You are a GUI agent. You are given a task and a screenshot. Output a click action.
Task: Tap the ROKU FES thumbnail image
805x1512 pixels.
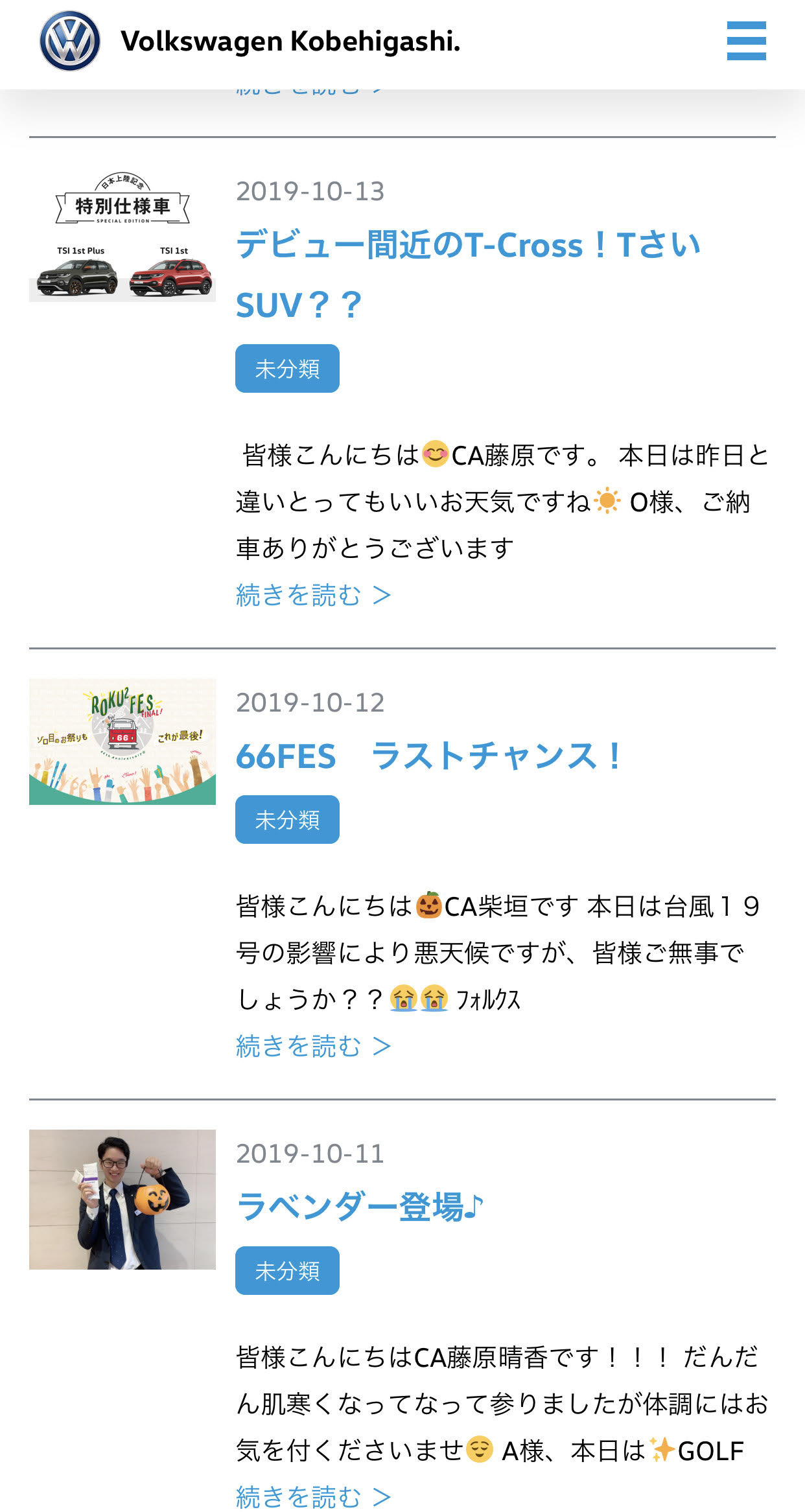click(x=122, y=741)
